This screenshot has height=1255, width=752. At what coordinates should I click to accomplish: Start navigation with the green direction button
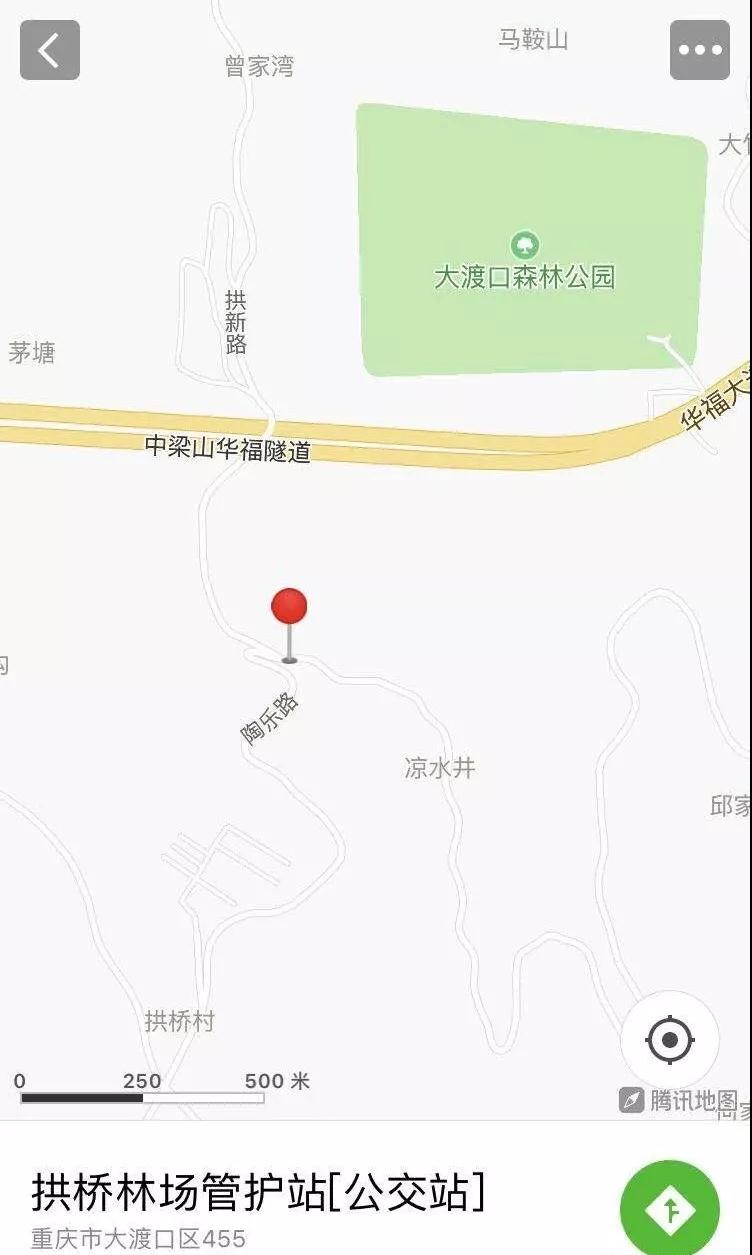pyautogui.click(x=669, y=1209)
